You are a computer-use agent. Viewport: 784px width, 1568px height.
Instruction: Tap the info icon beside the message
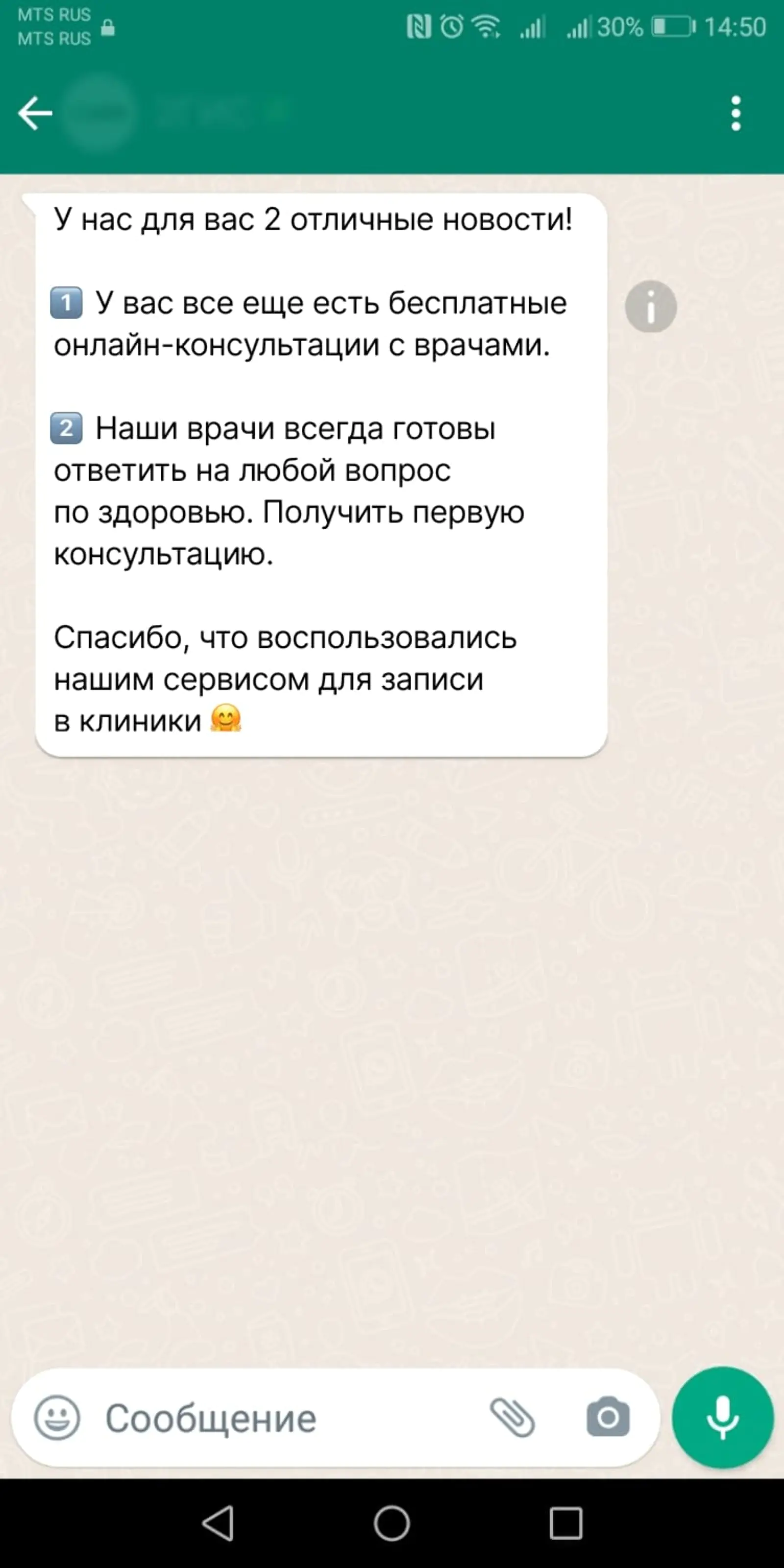pos(651,306)
